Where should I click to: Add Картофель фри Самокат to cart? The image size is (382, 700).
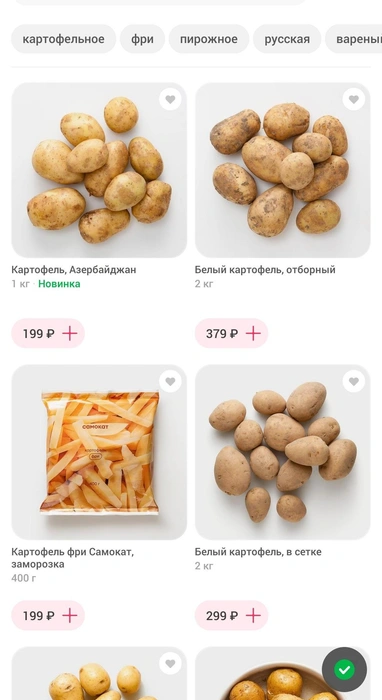click(x=48, y=615)
